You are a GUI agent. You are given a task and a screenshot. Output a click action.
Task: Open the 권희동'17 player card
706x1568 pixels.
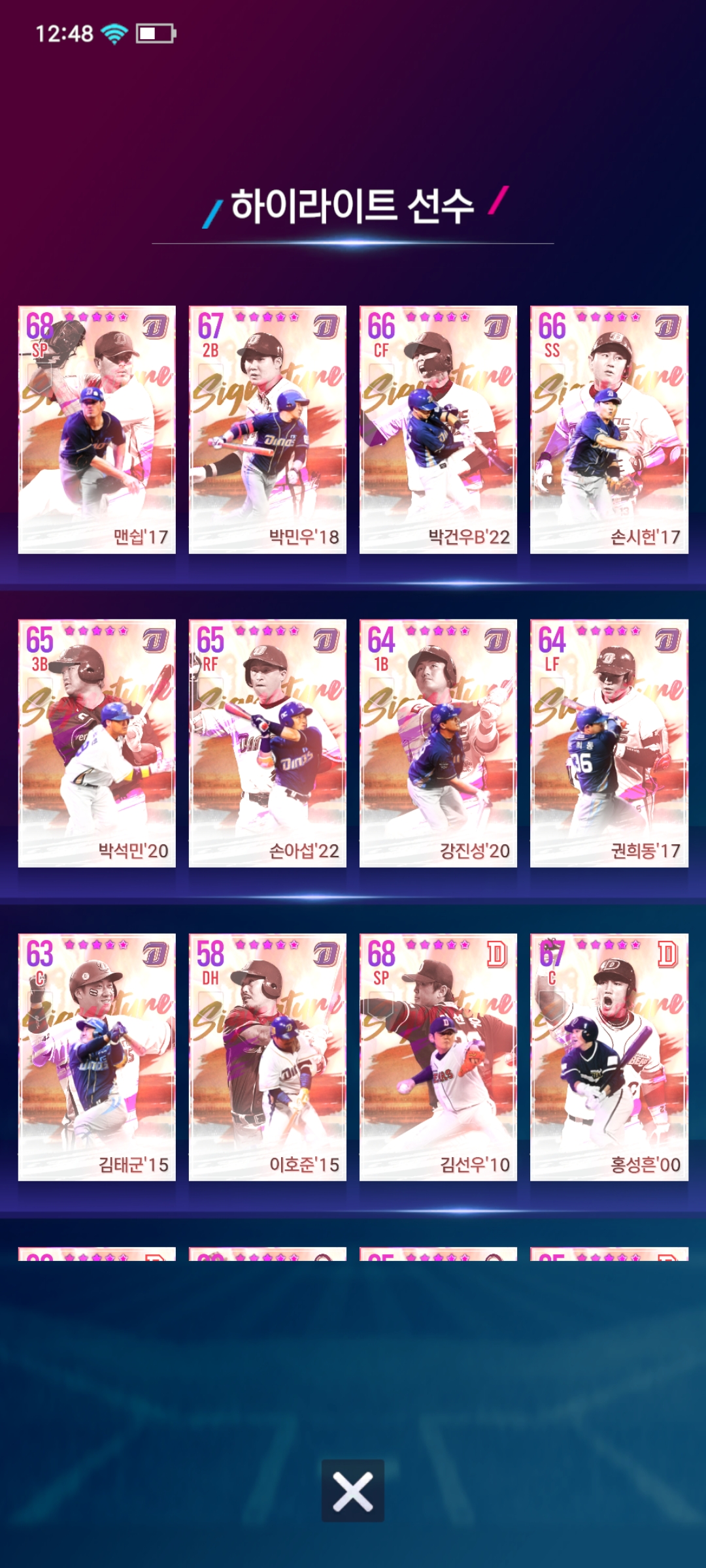point(609,743)
